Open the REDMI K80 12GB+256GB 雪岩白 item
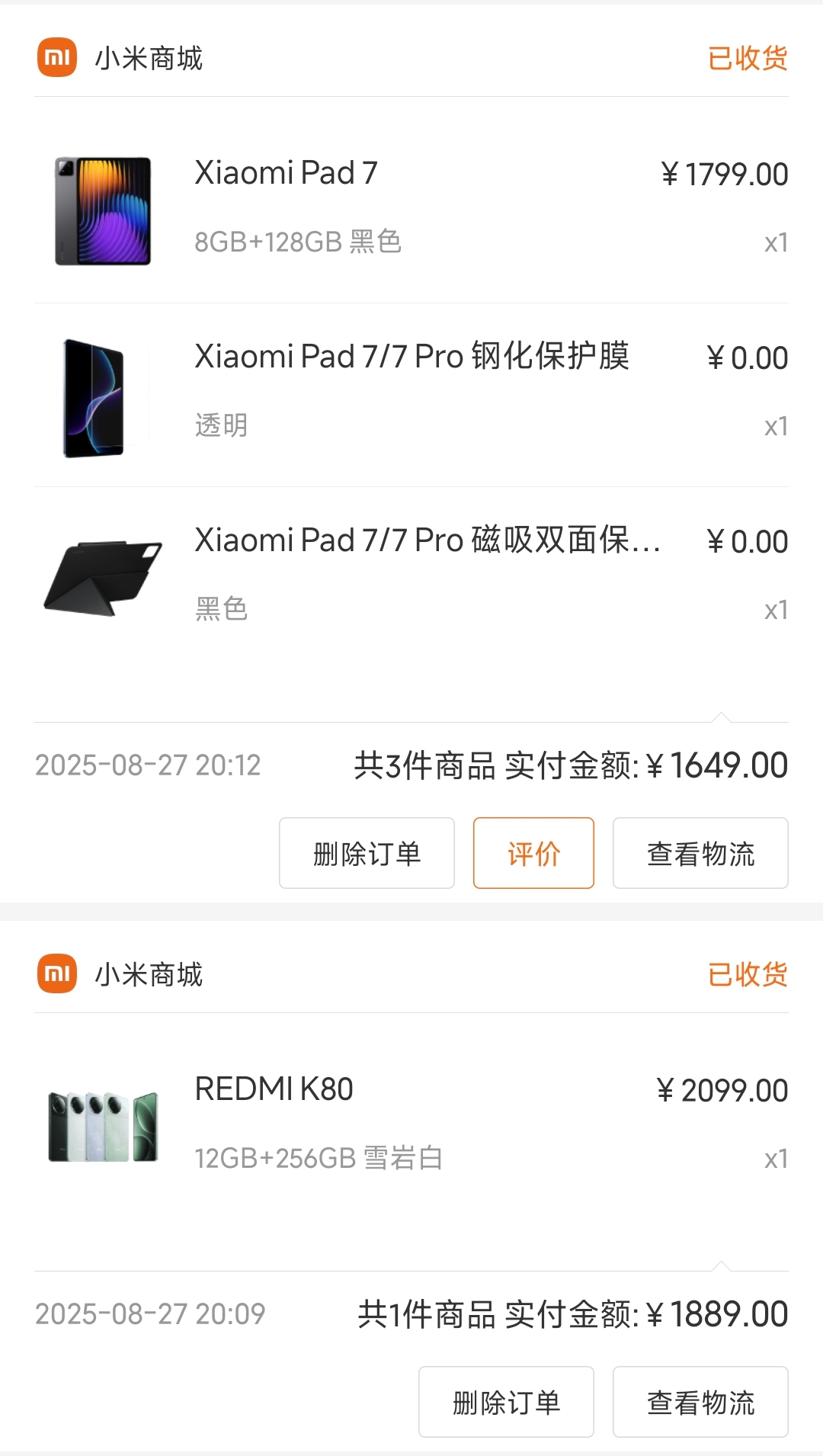Image resolution: width=823 pixels, height=1456 pixels. [411, 1124]
